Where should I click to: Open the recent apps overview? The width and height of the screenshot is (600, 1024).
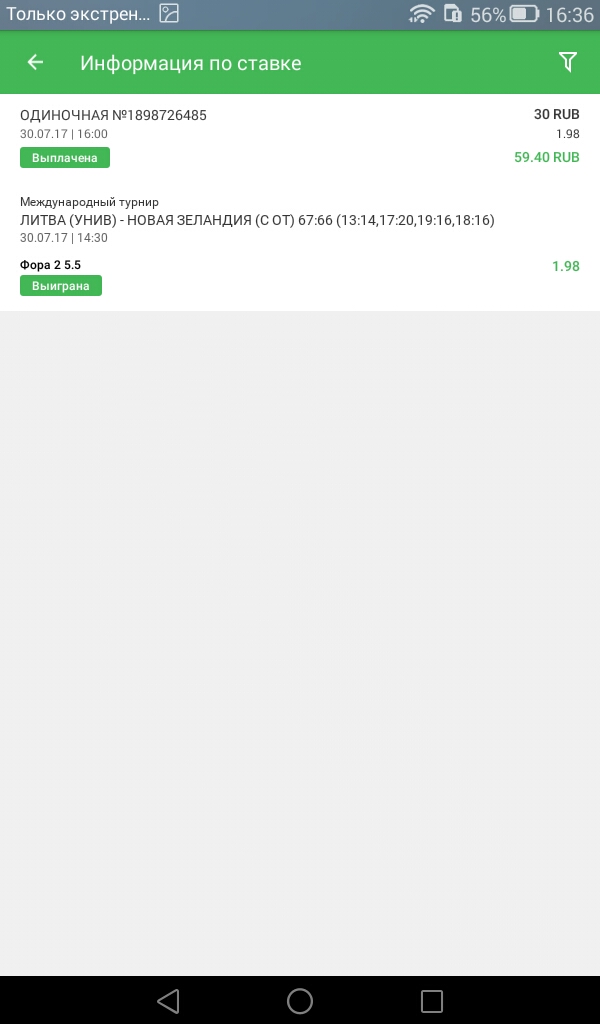click(x=431, y=1000)
